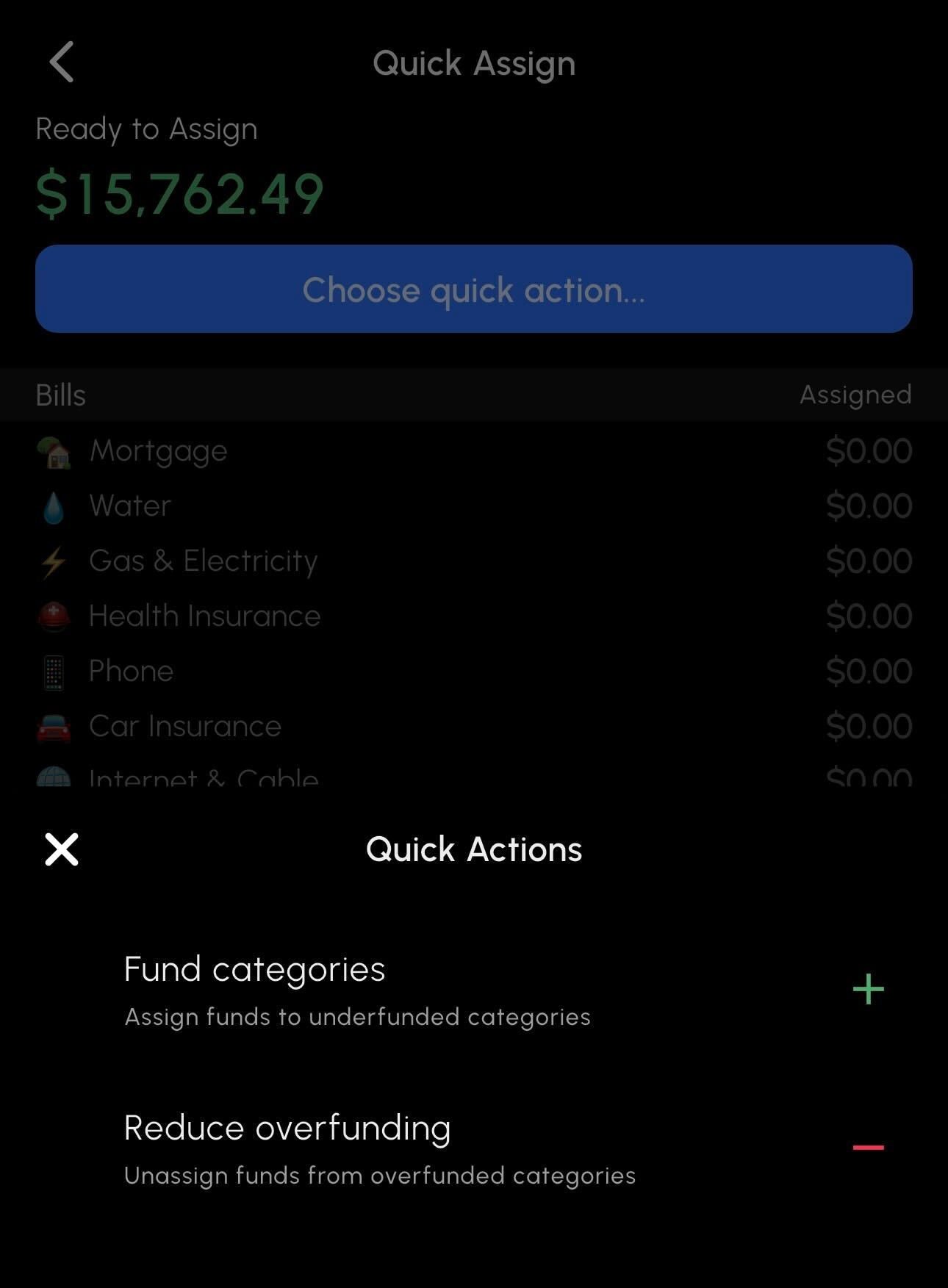Go back from Quick Assign

(62, 62)
